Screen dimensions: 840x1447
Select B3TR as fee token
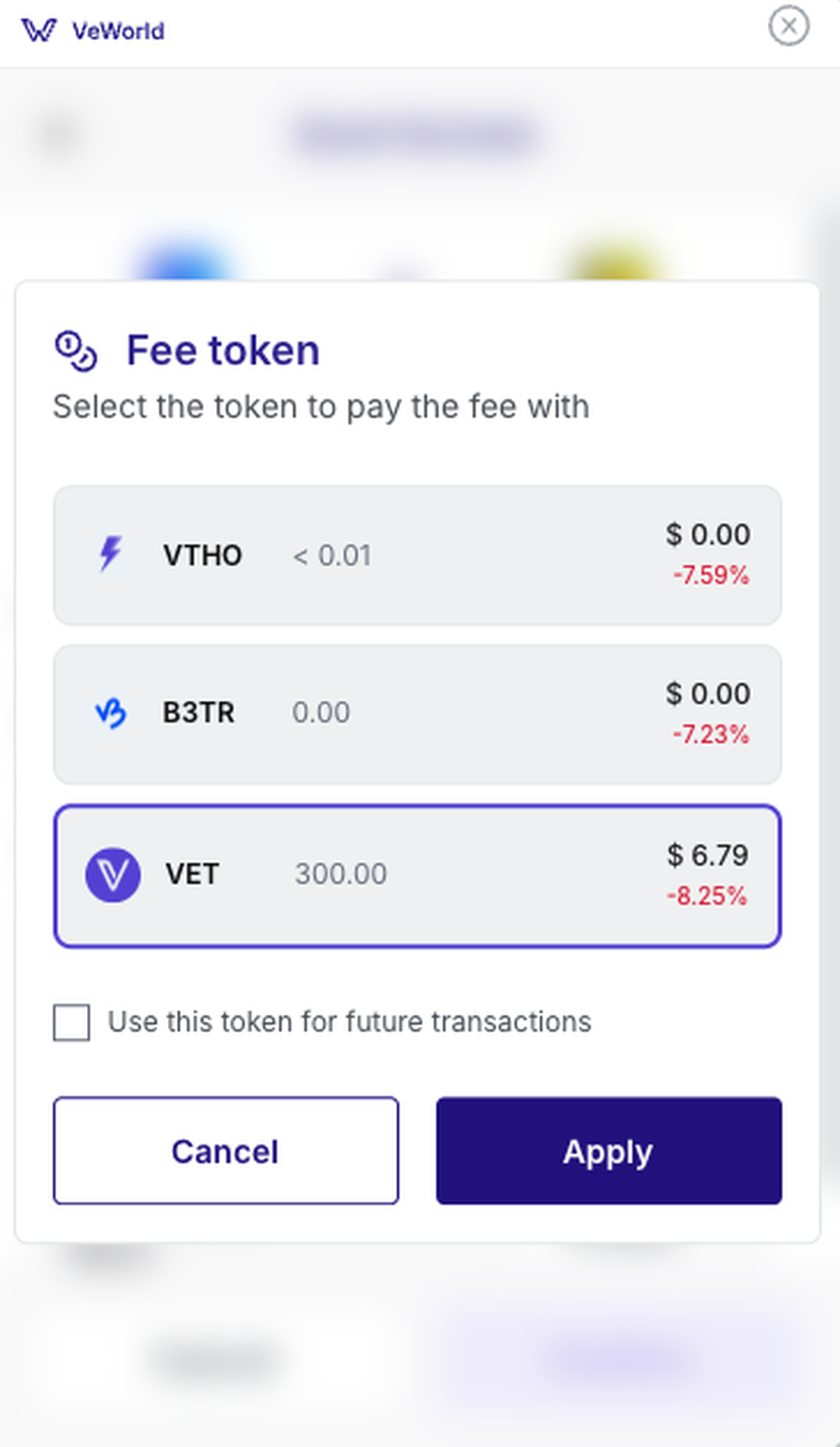[417, 715]
